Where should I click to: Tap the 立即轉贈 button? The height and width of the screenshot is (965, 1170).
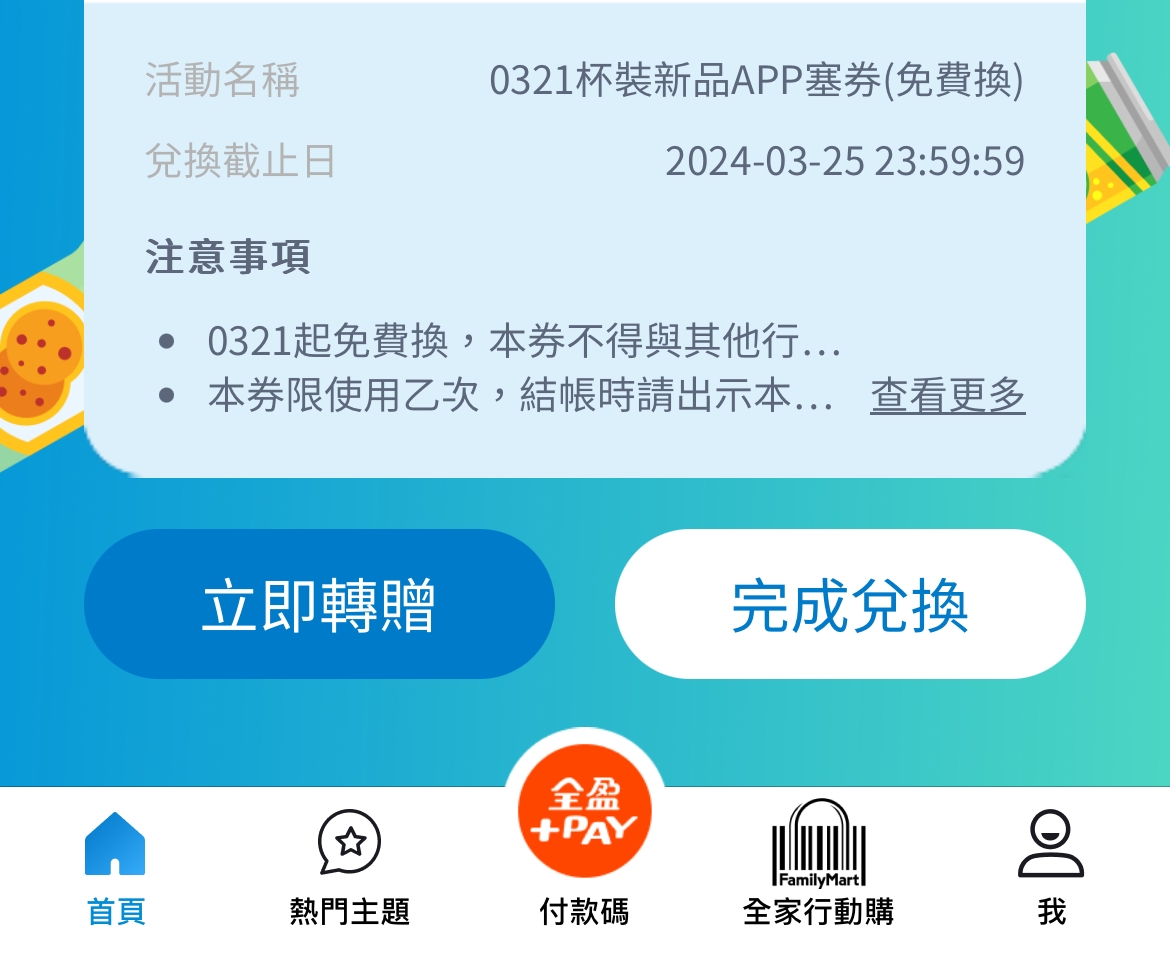pyautogui.click(x=319, y=604)
